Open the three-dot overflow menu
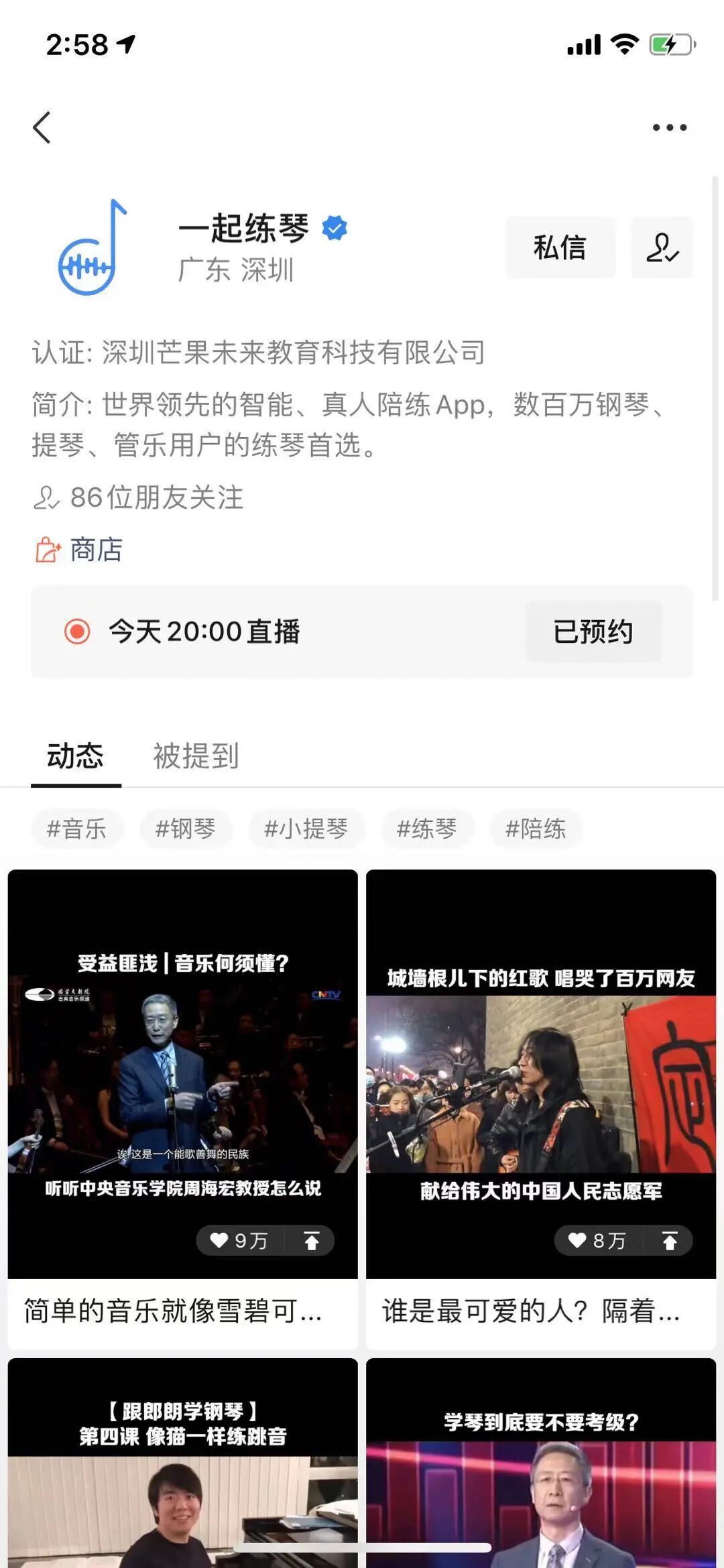The width and height of the screenshot is (724, 1568). (669, 127)
